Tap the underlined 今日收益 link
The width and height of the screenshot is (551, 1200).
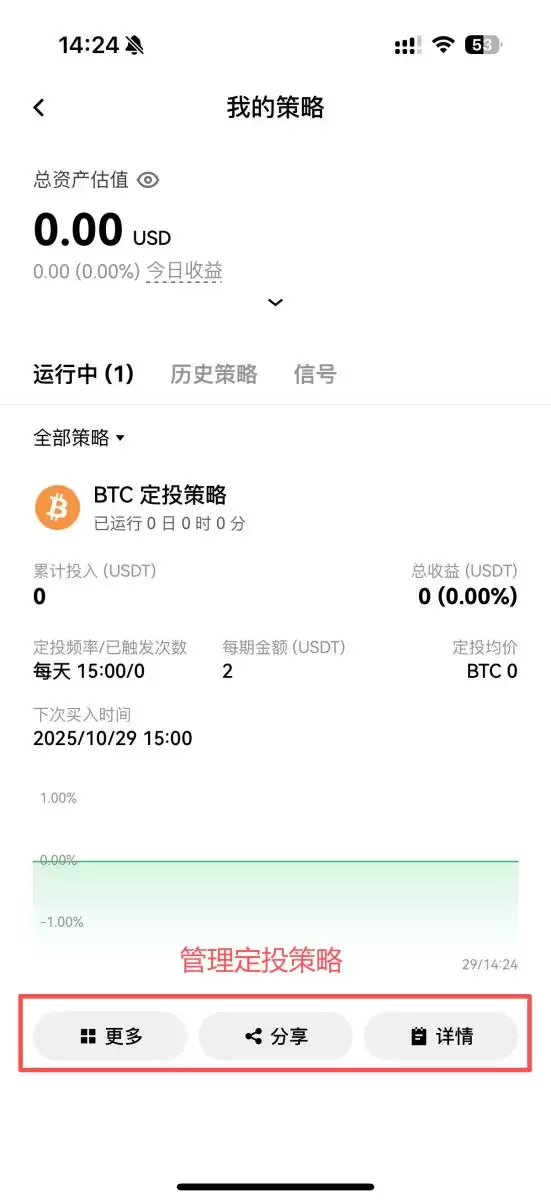point(184,271)
